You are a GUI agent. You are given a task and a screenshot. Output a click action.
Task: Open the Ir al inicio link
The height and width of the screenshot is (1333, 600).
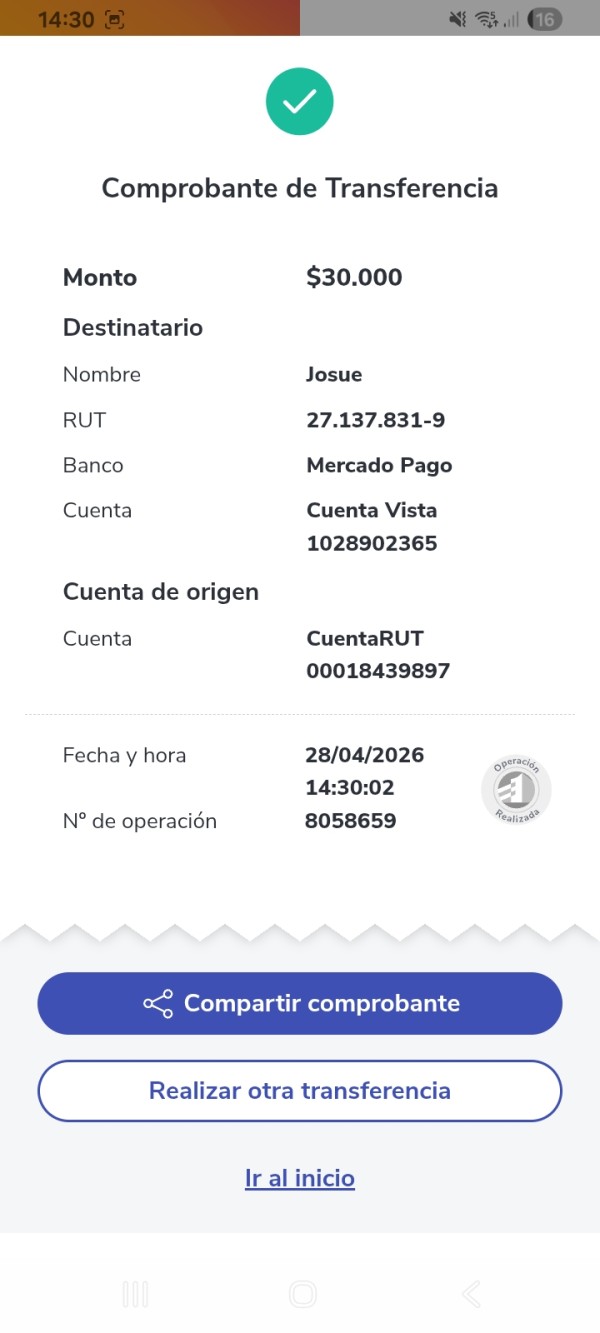tap(300, 1178)
